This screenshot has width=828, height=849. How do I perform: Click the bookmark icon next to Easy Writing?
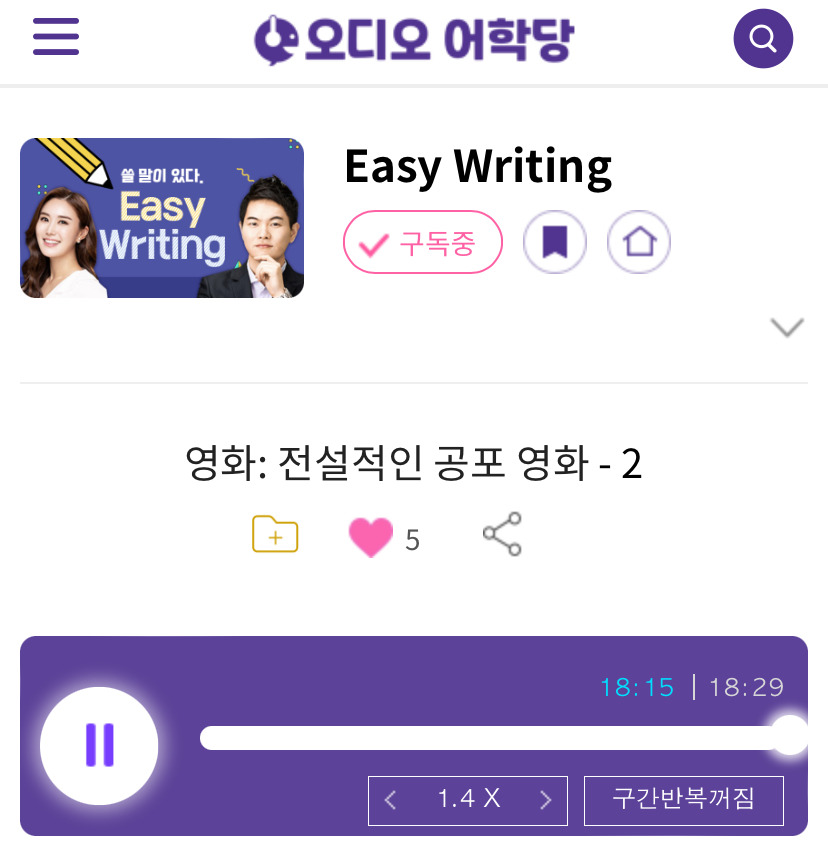[x=555, y=242]
